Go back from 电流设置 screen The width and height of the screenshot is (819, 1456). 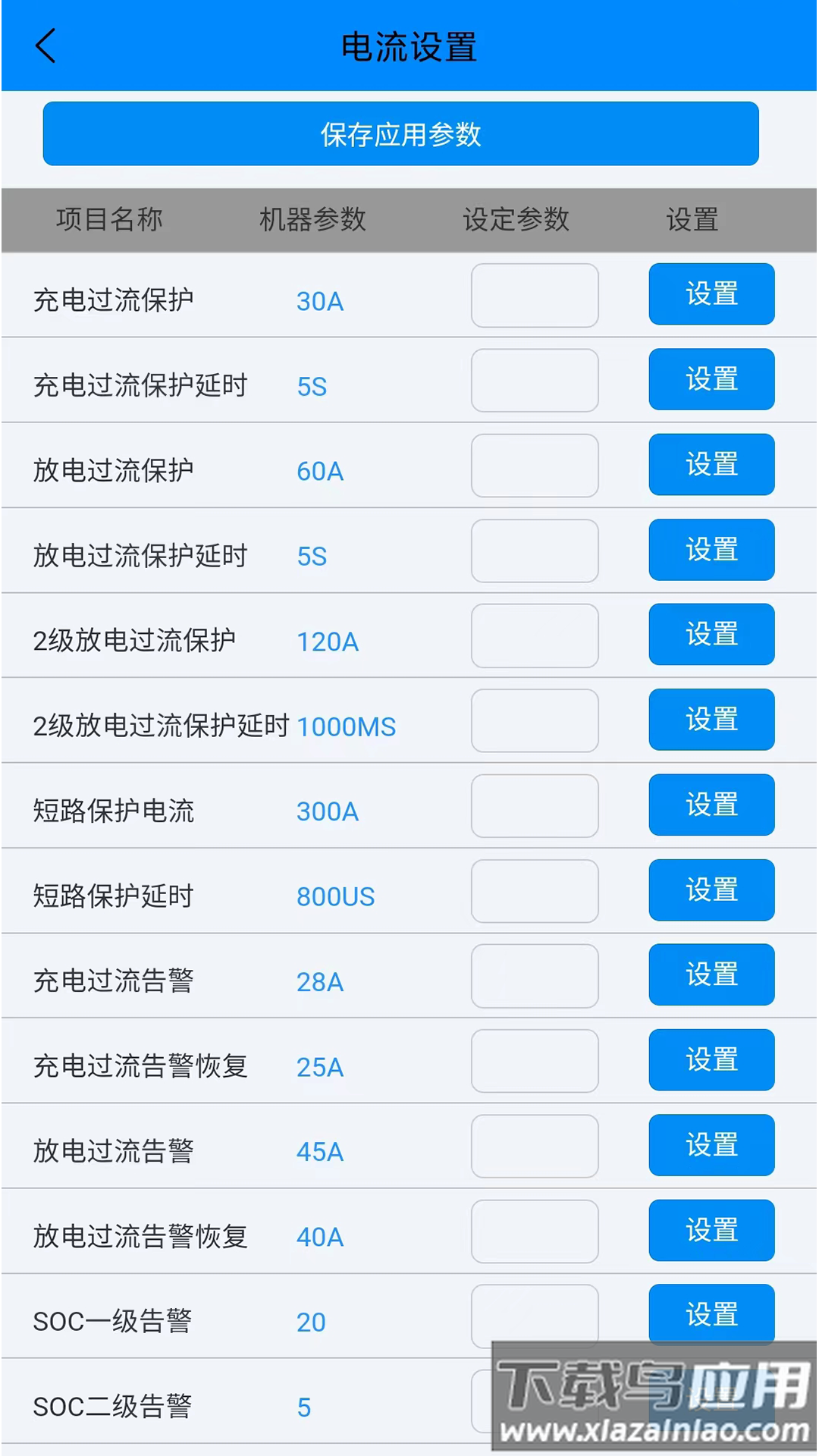coord(45,45)
